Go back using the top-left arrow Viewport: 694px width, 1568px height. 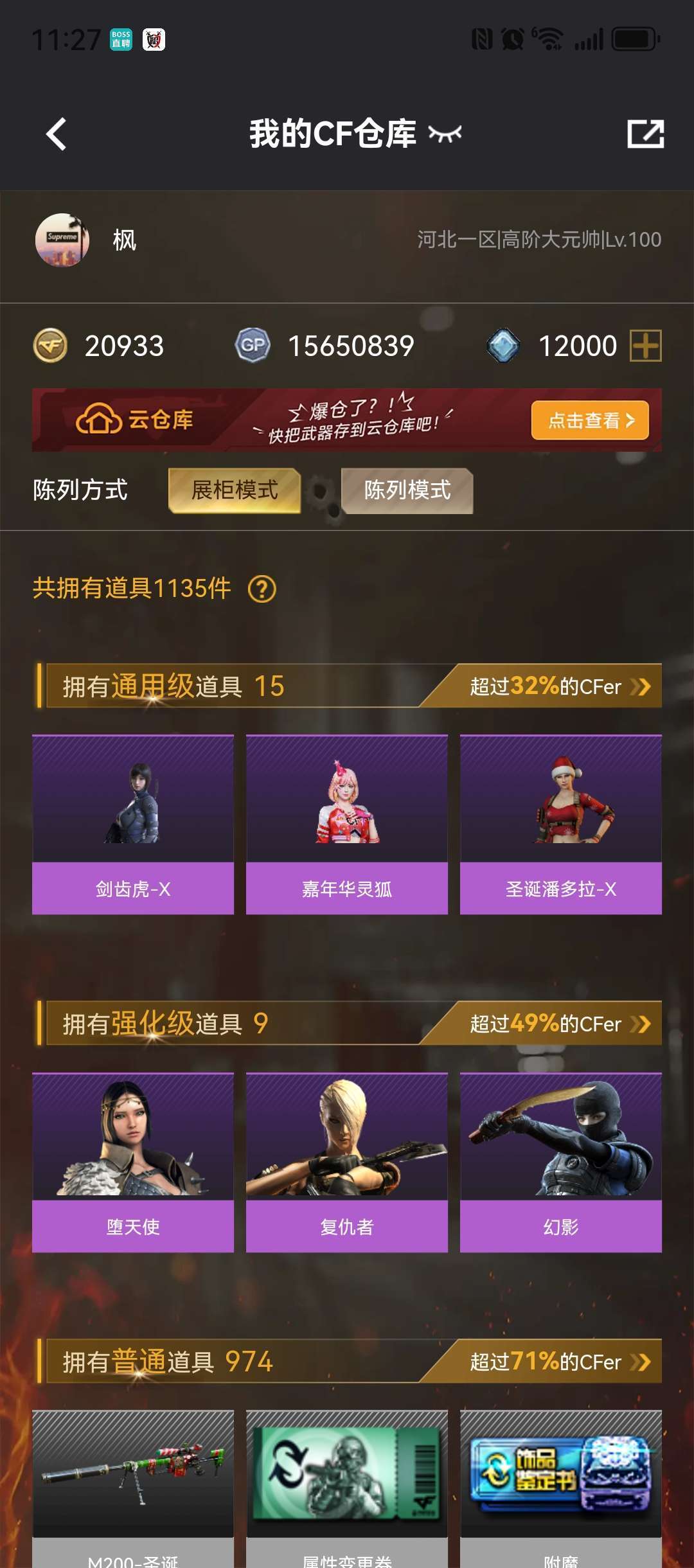click(x=57, y=134)
